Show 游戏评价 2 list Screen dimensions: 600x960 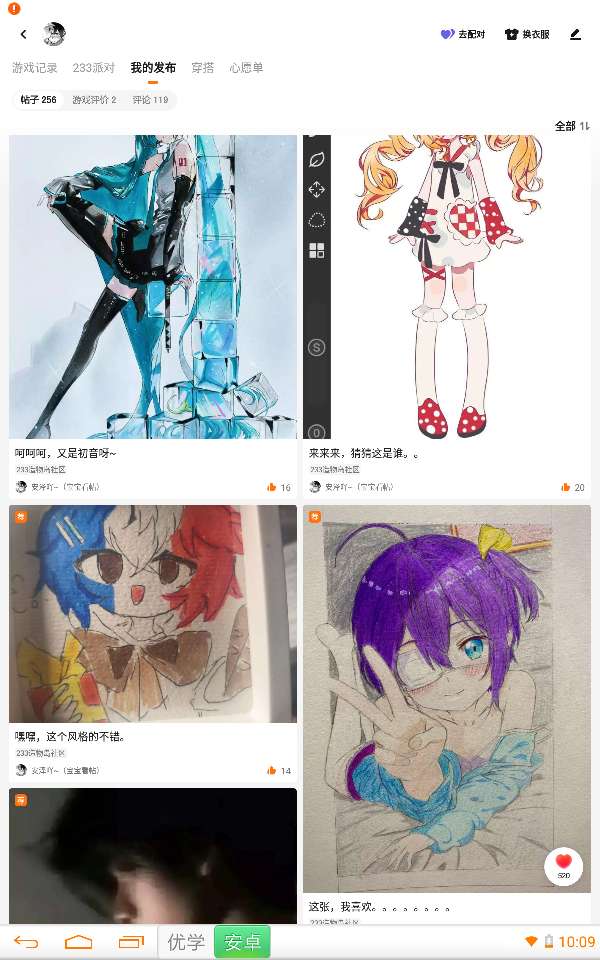tap(94, 100)
